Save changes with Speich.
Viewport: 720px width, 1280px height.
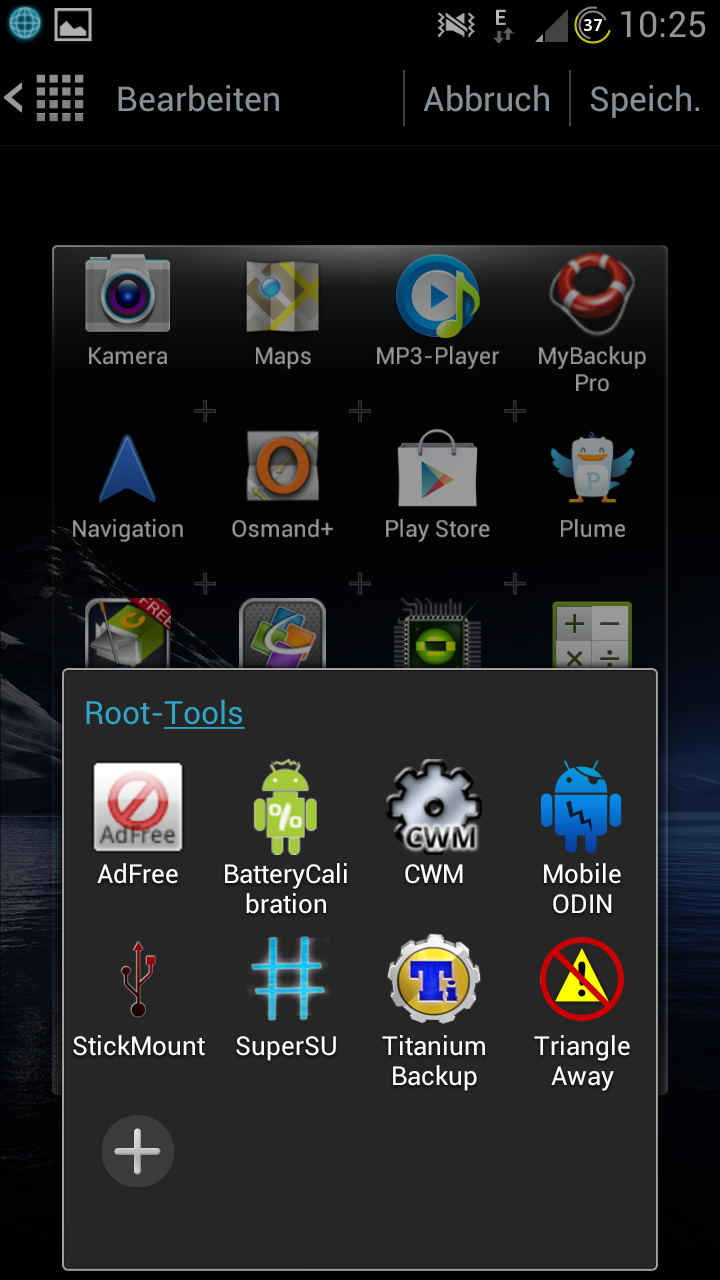pos(645,99)
